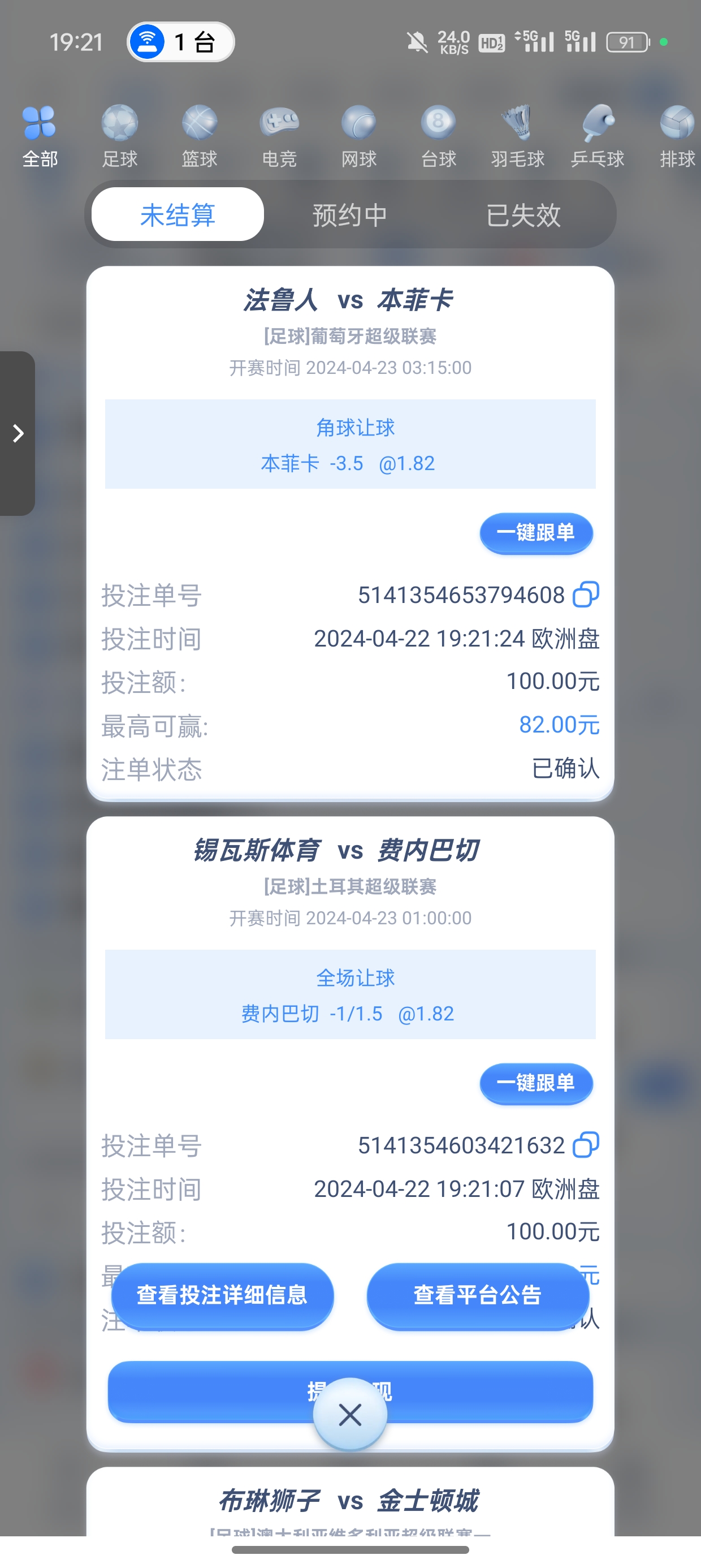The height and width of the screenshot is (1568, 701).
Task: Copy bet number 5141354603421632
Action: pyautogui.click(x=586, y=1145)
